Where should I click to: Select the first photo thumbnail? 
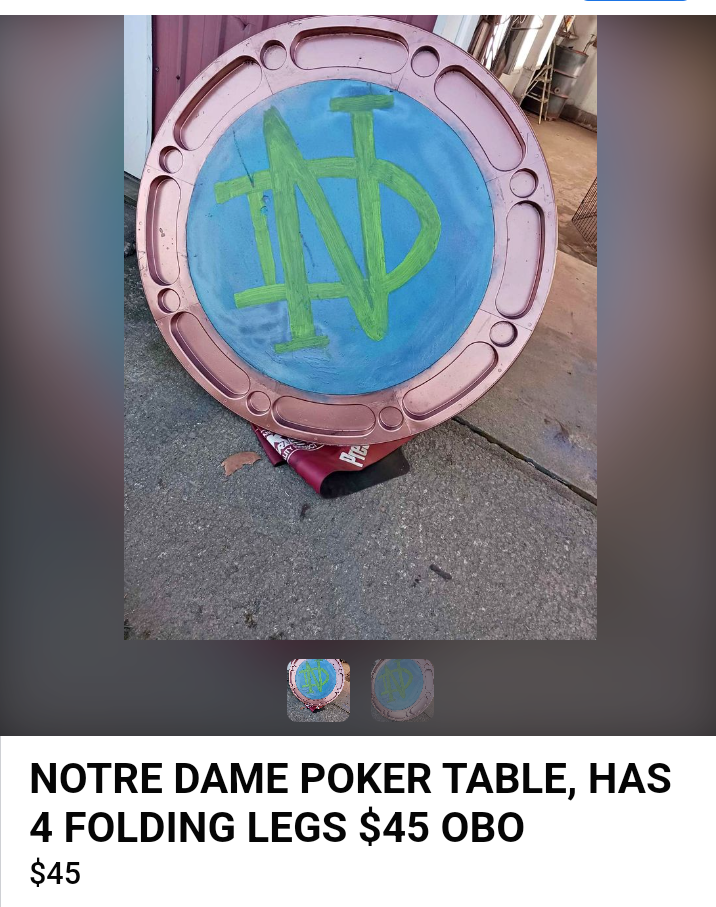tap(318, 690)
